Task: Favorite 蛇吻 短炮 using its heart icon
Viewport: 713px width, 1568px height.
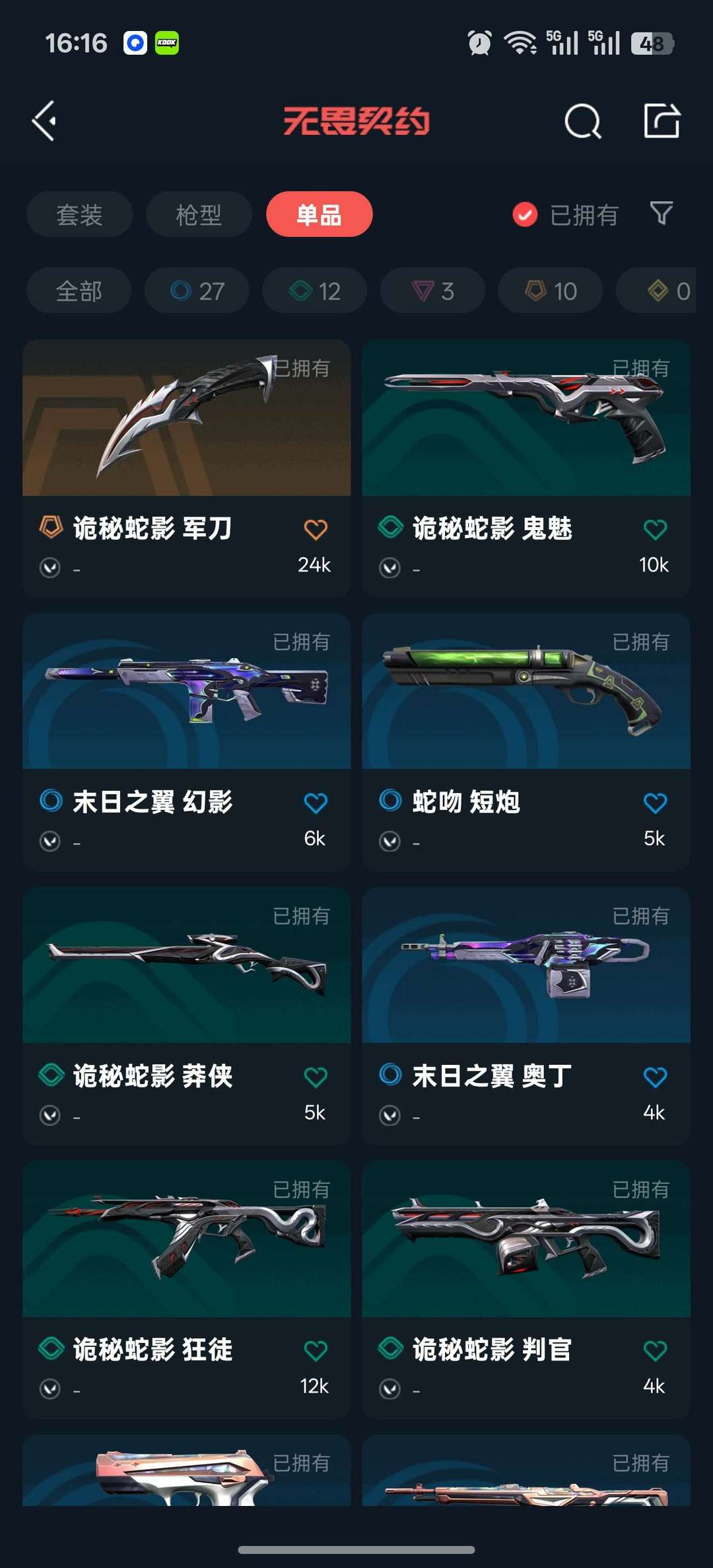Action: (655, 801)
